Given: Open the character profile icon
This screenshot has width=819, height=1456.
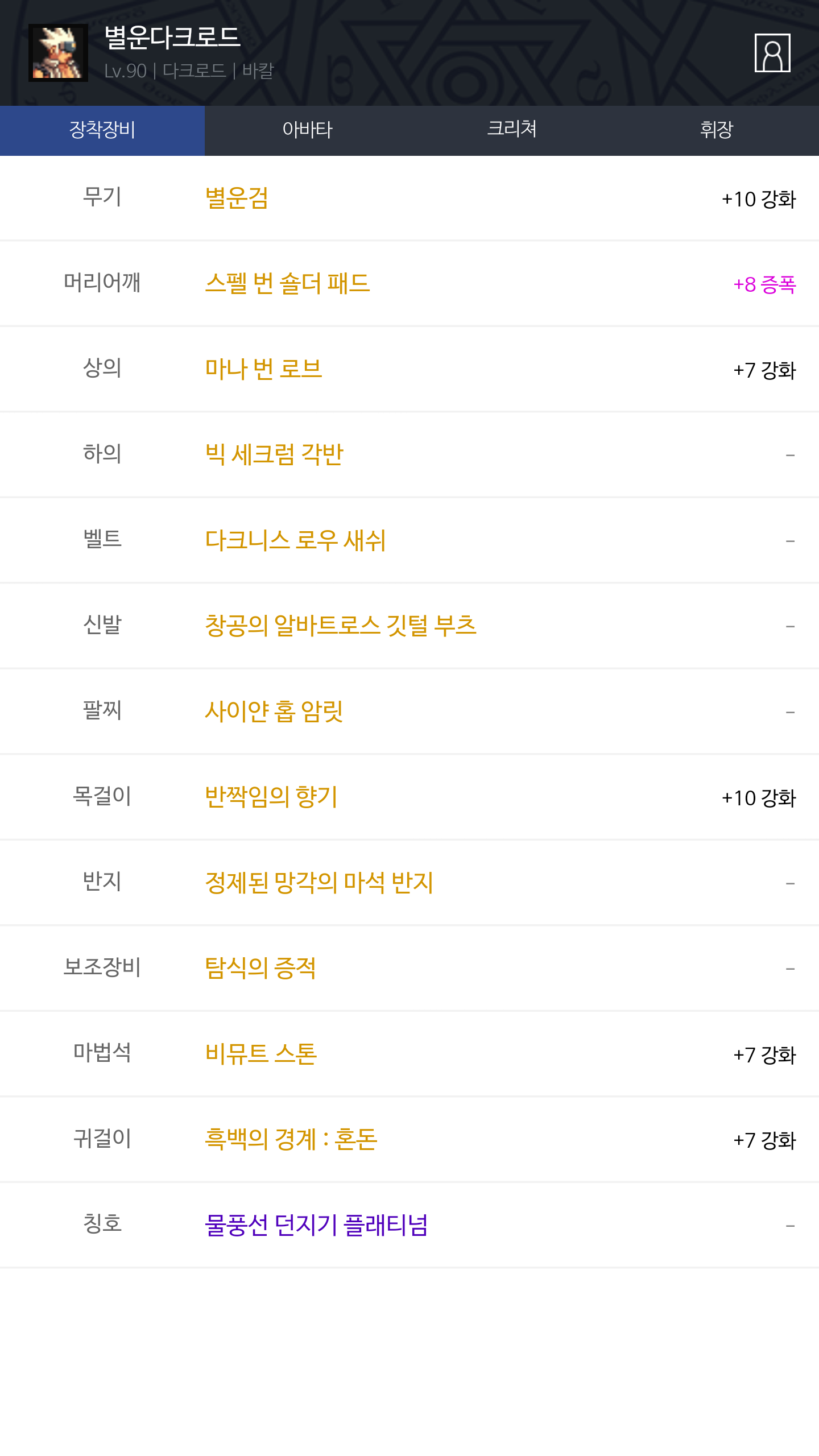Looking at the screenshot, I should tap(772, 53).
